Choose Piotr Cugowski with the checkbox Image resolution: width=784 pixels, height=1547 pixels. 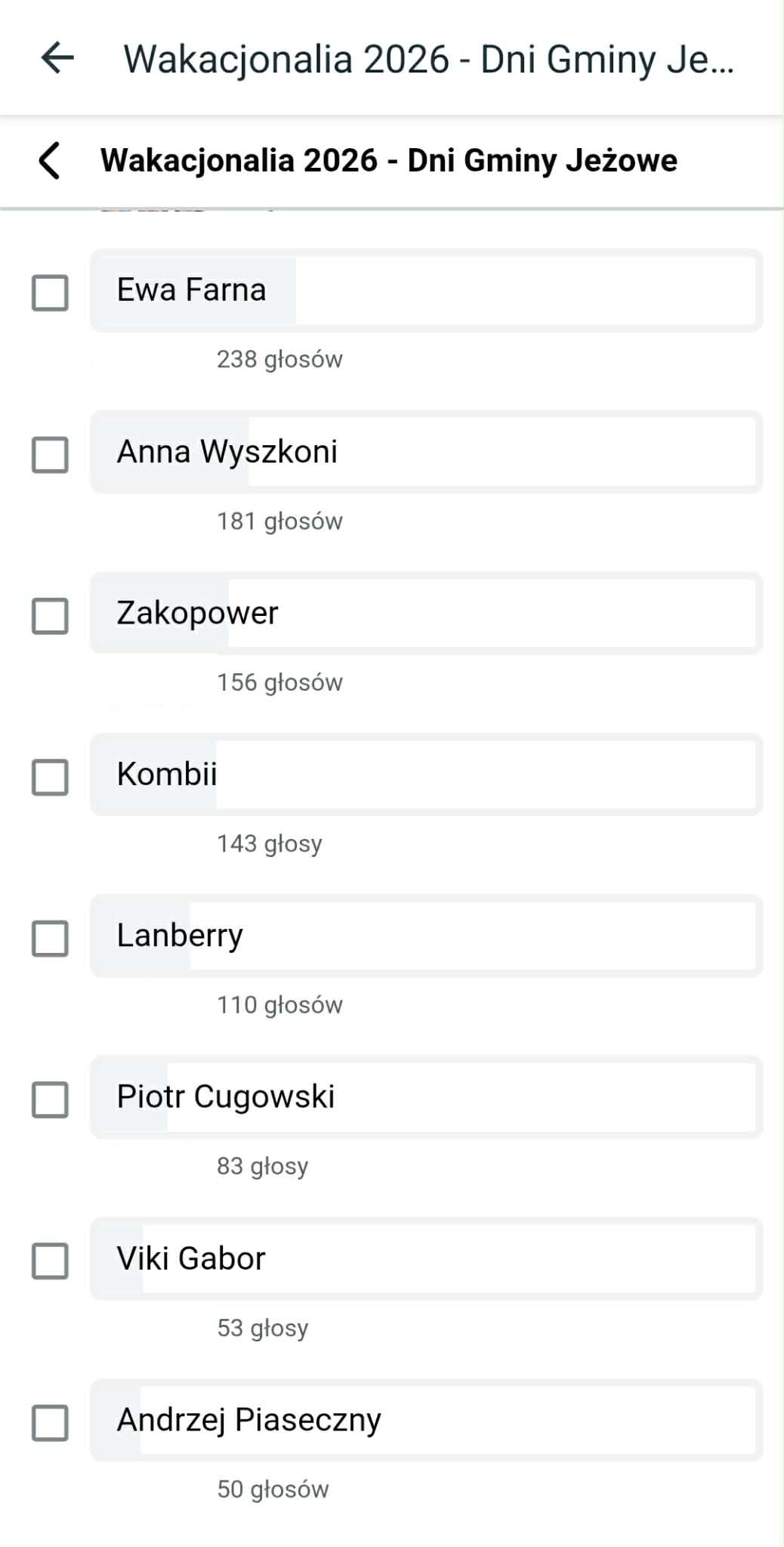(x=50, y=1099)
